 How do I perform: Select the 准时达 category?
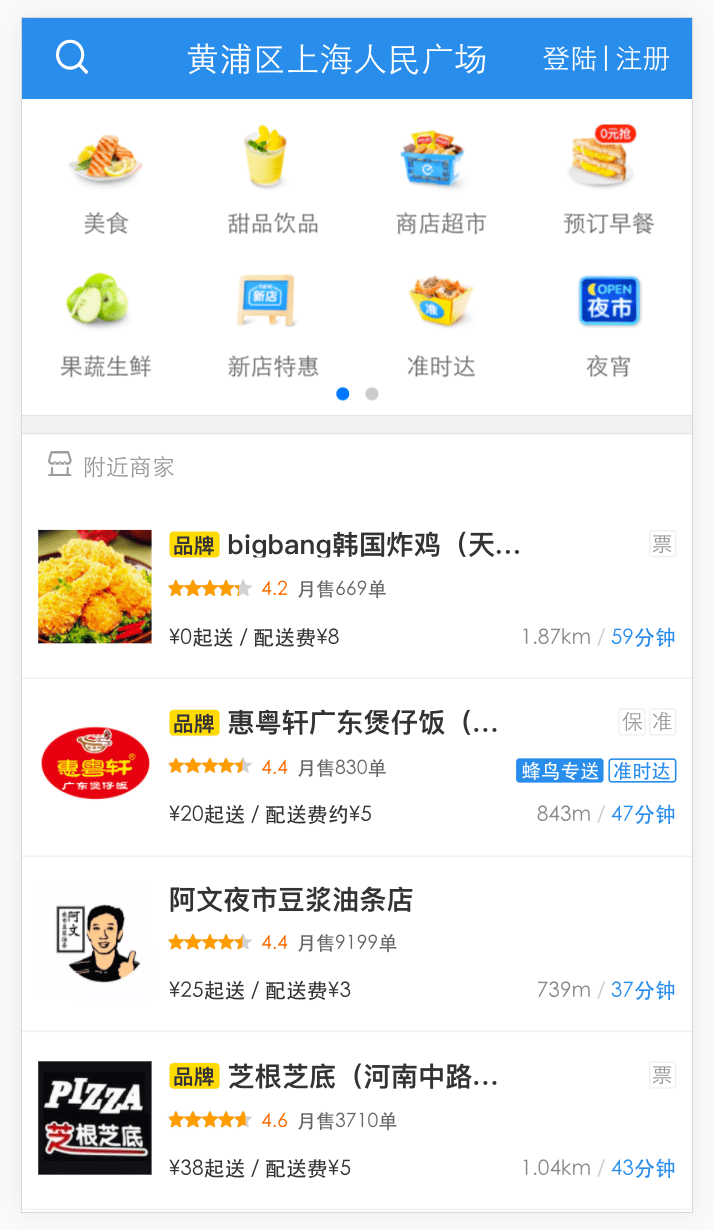(441, 325)
